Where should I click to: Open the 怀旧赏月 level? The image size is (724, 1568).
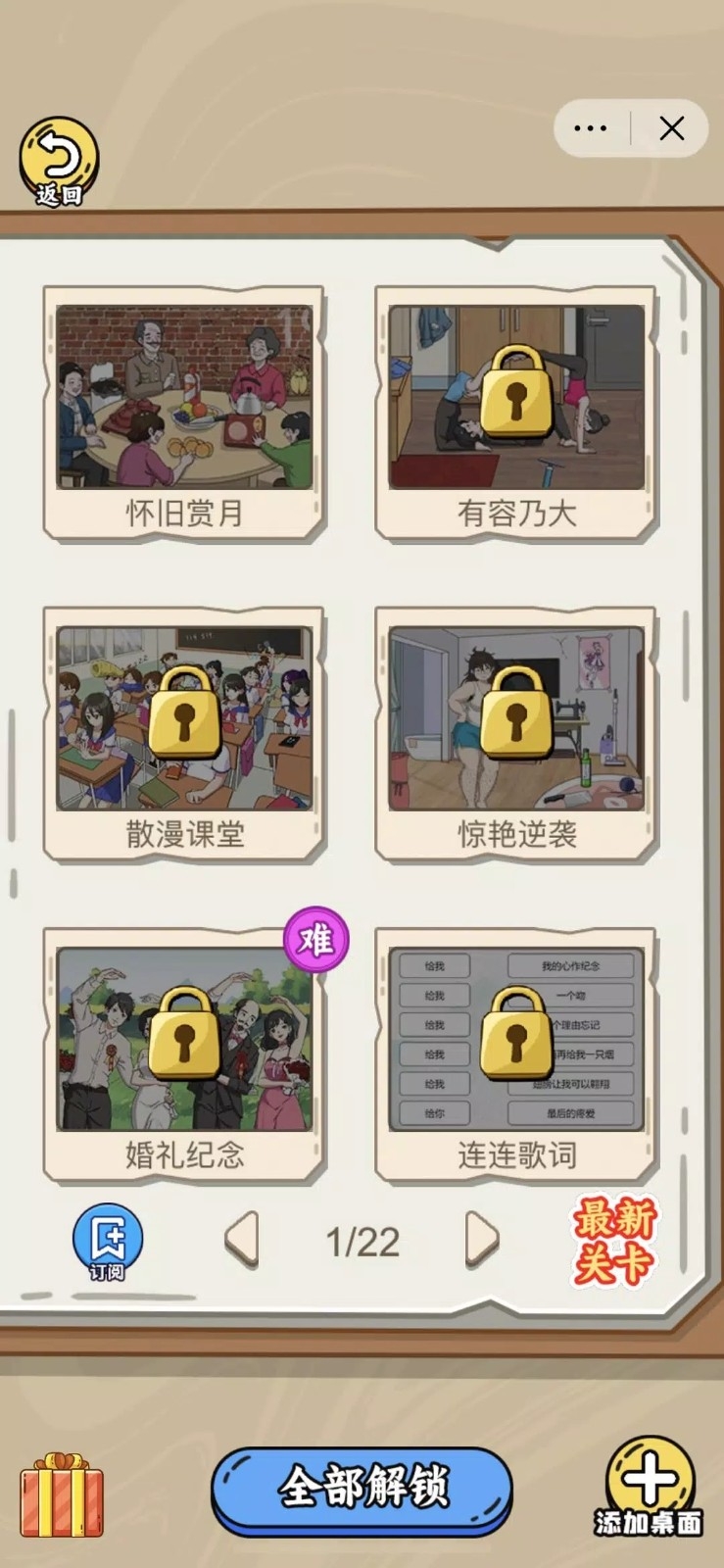coord(184,414)
